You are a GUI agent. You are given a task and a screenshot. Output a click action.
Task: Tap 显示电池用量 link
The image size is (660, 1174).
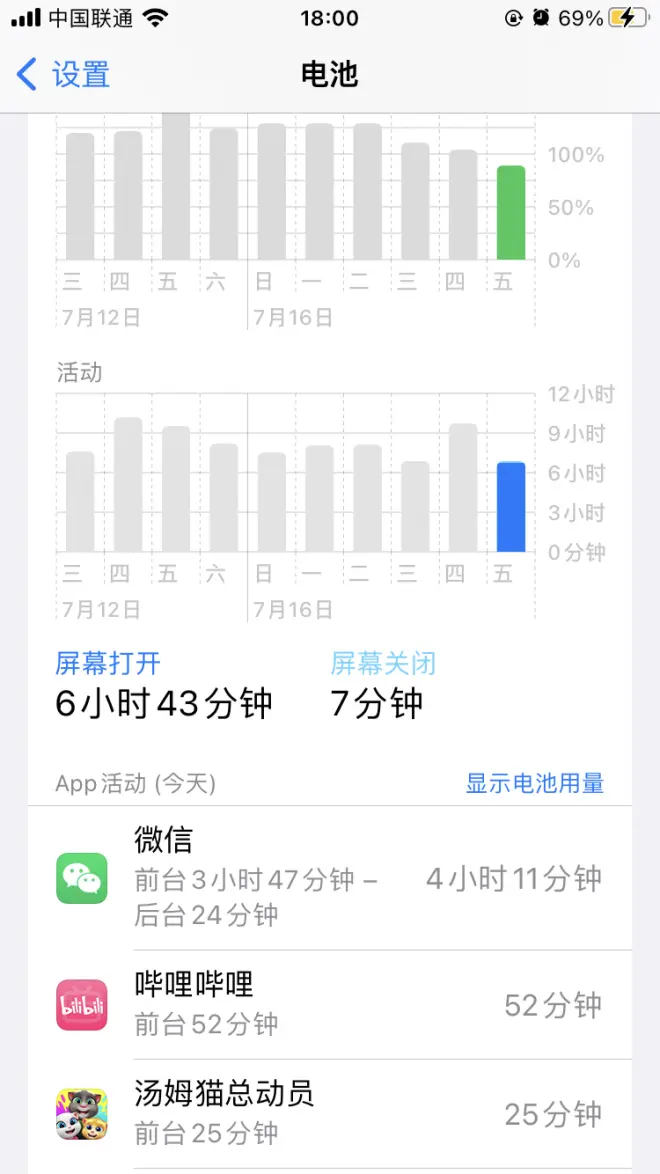coord(535,783)
